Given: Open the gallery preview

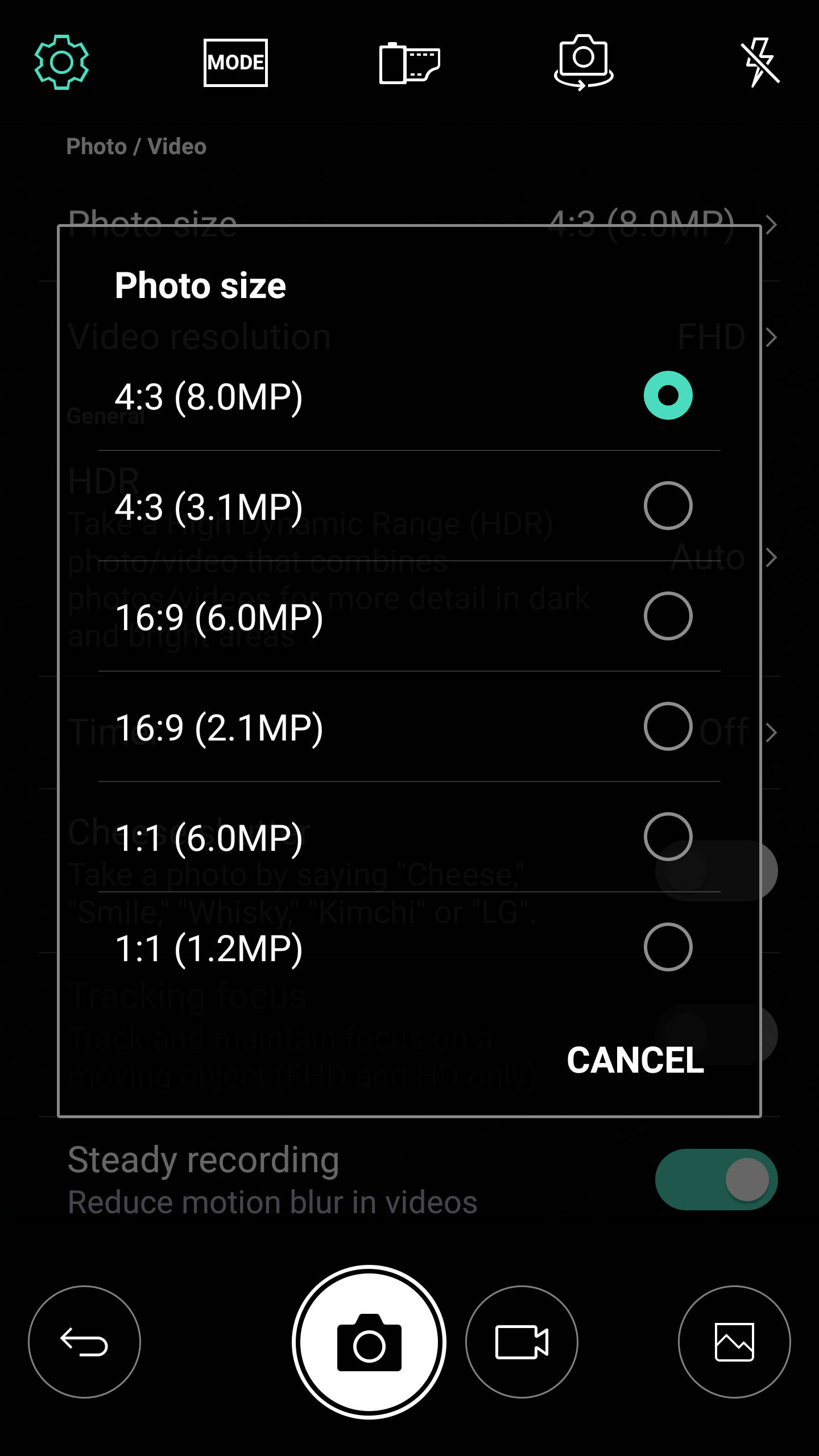Looking at the screenshot, I should pos(734,1342).
